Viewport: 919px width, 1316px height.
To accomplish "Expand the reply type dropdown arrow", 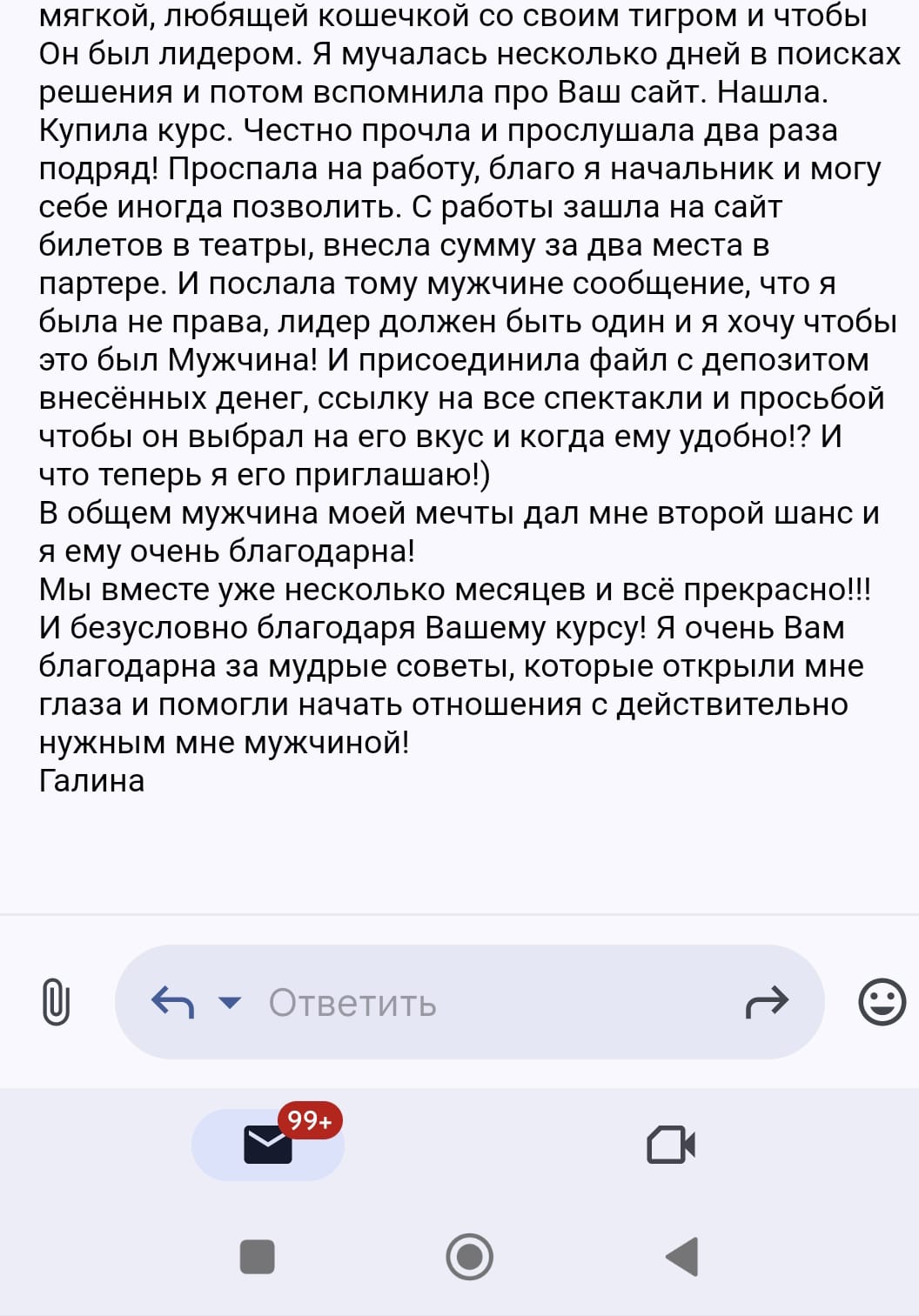I will click(x=230, y=1002).
